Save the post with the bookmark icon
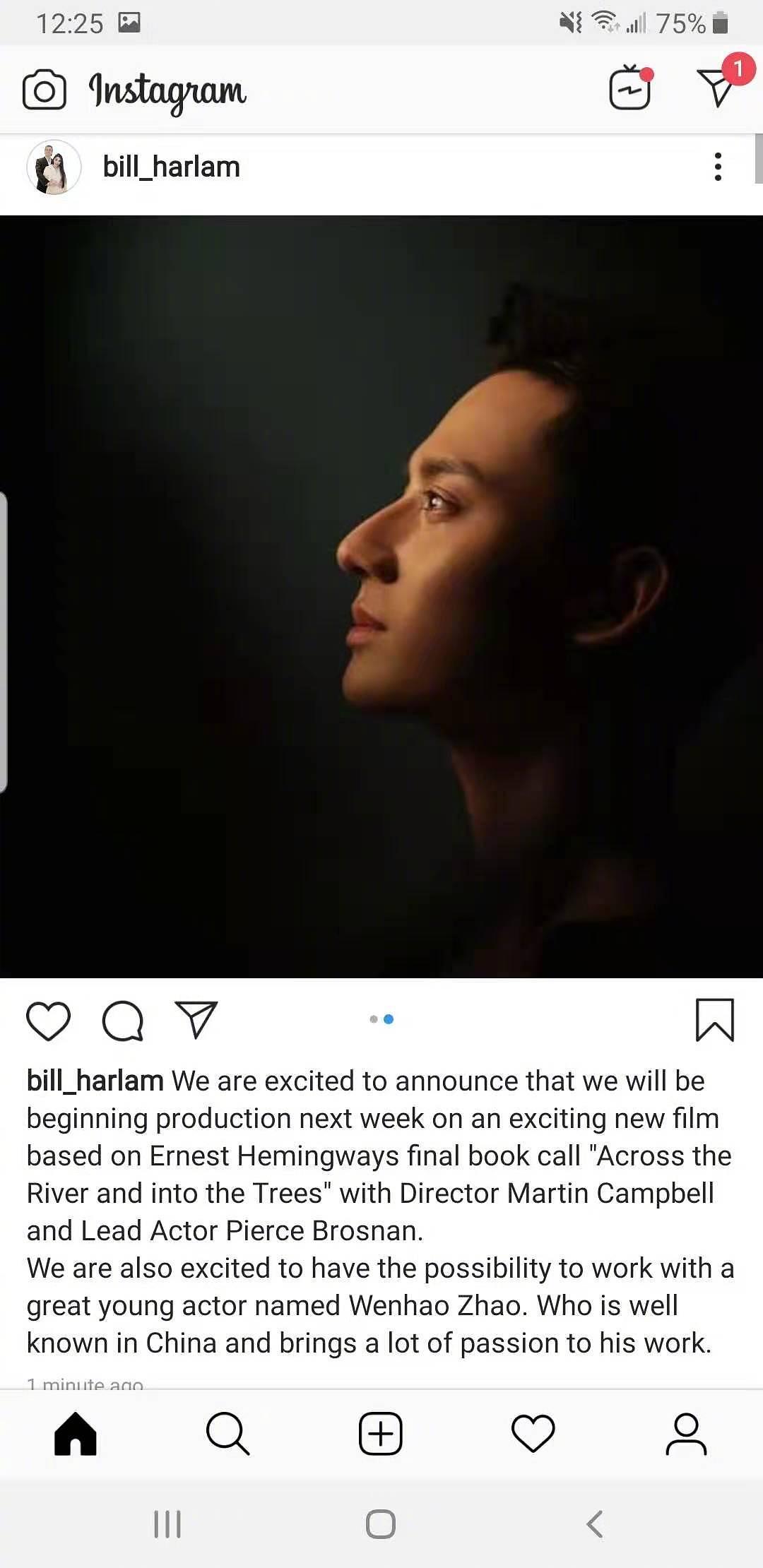 coord(715,1020)
